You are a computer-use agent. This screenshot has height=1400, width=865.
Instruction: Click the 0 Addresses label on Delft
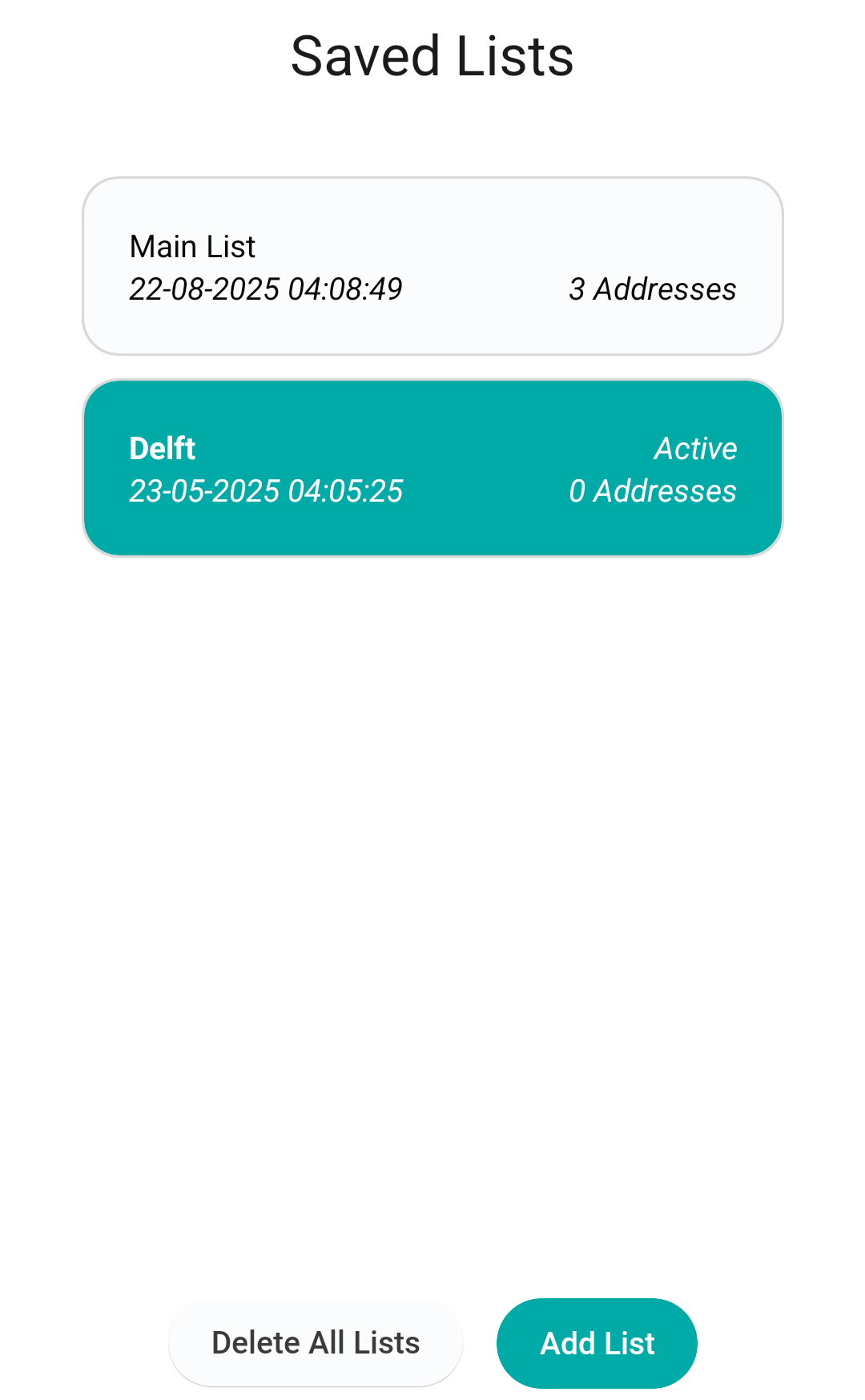pyautogui.click(x=652, y=491)
